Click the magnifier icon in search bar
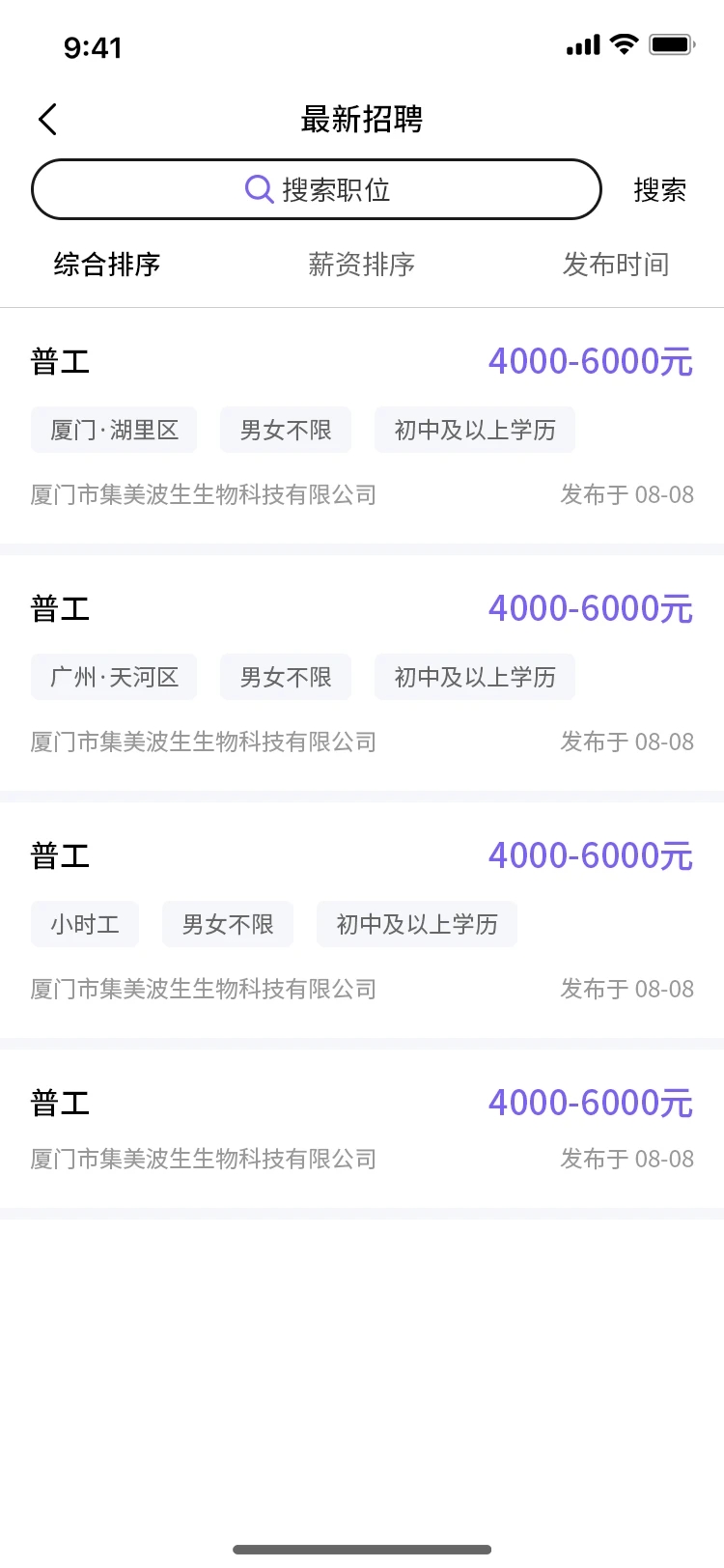Screen dimensions: 724x1568 click(257, 189)
